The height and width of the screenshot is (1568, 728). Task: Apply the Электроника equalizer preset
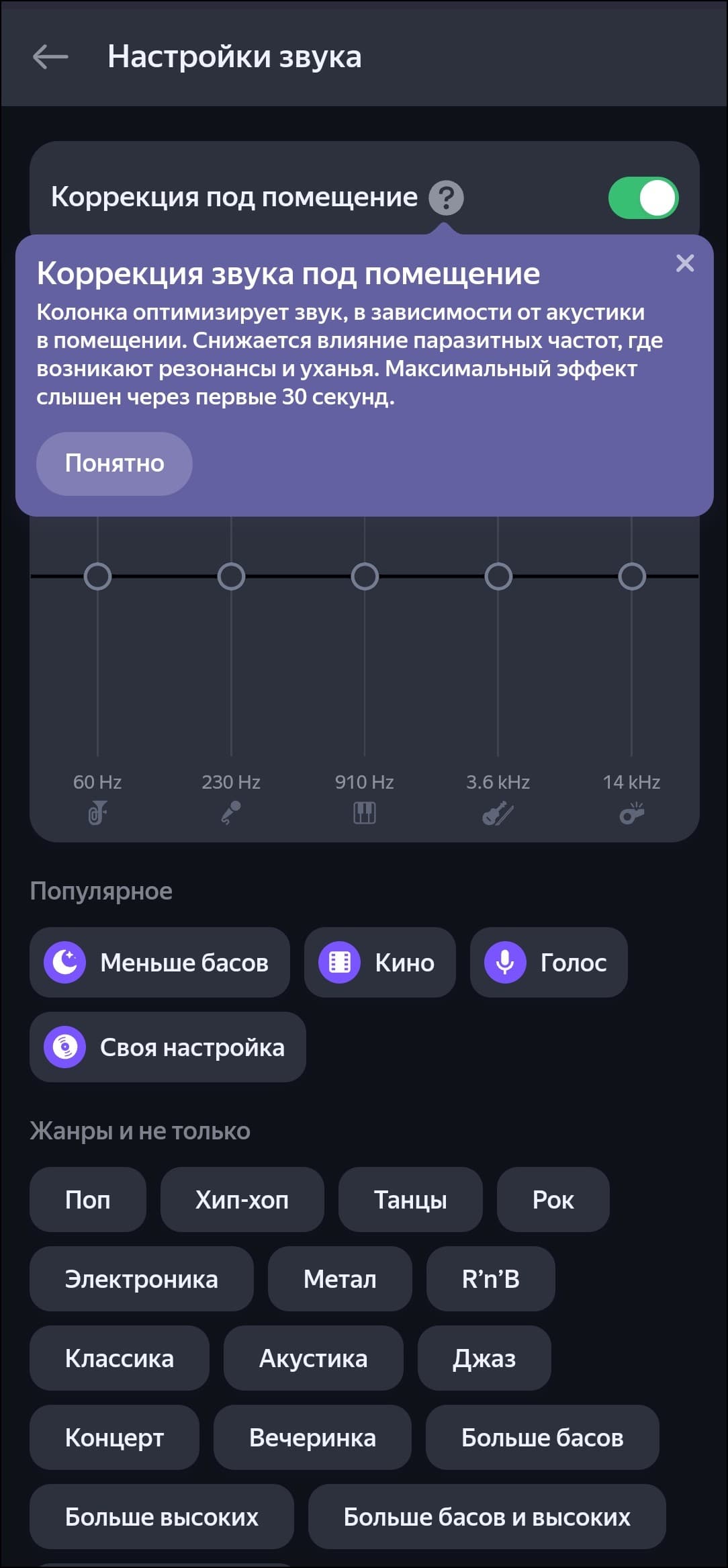point(141,1279)
